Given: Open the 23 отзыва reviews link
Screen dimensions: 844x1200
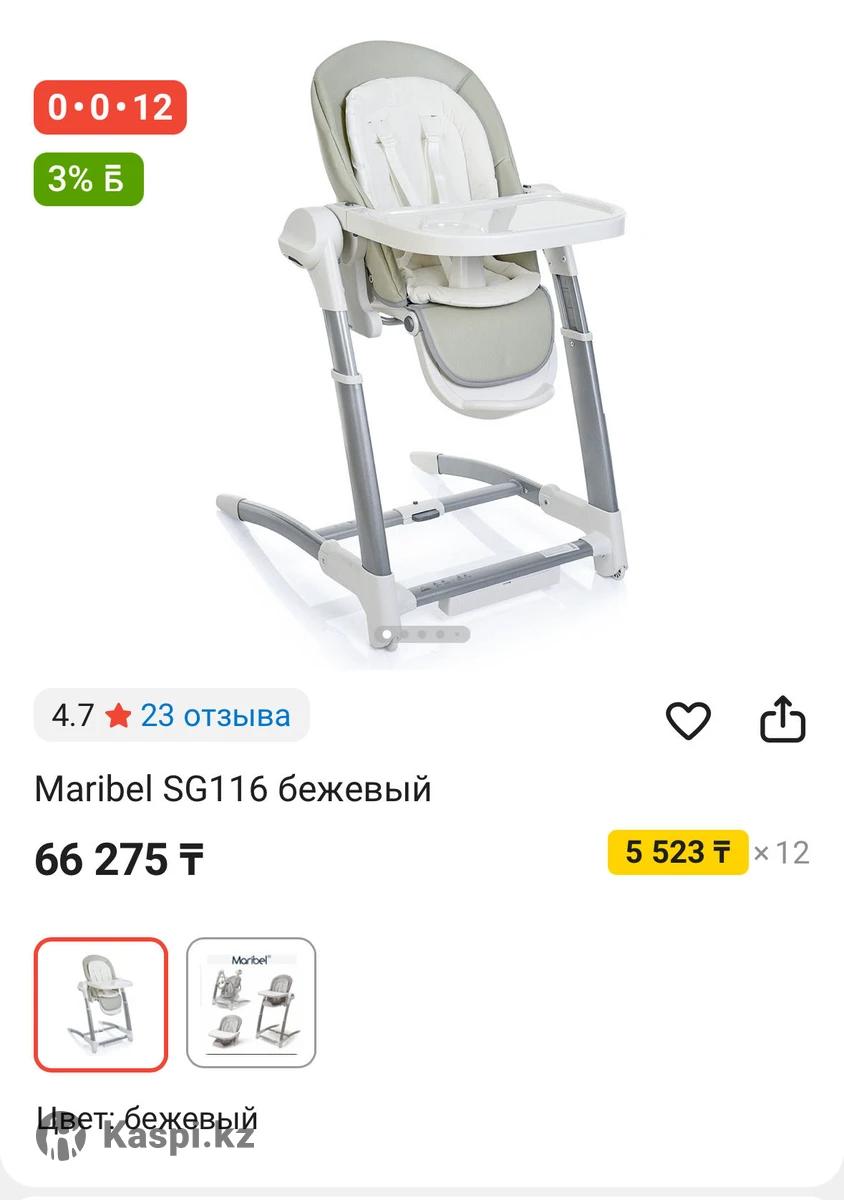Looking at the screenshot, I should pos(214,716).
